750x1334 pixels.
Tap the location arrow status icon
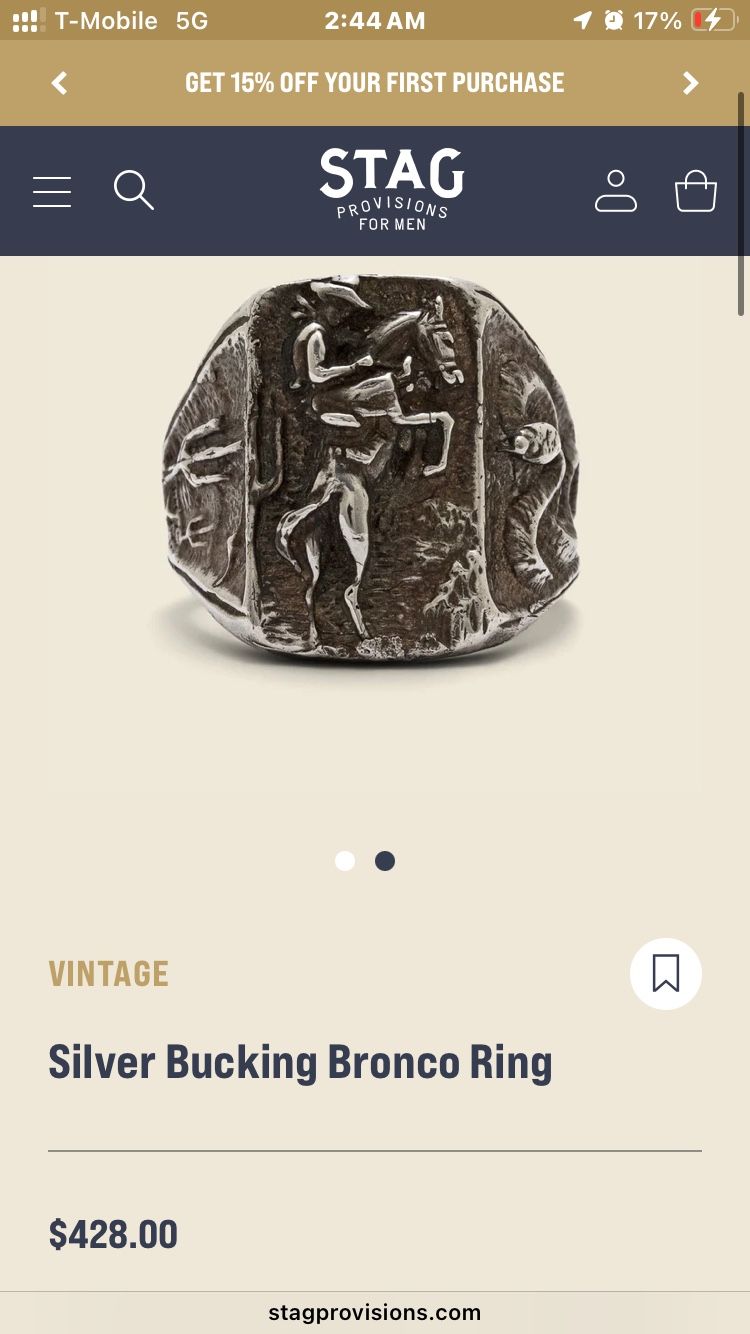583,20
